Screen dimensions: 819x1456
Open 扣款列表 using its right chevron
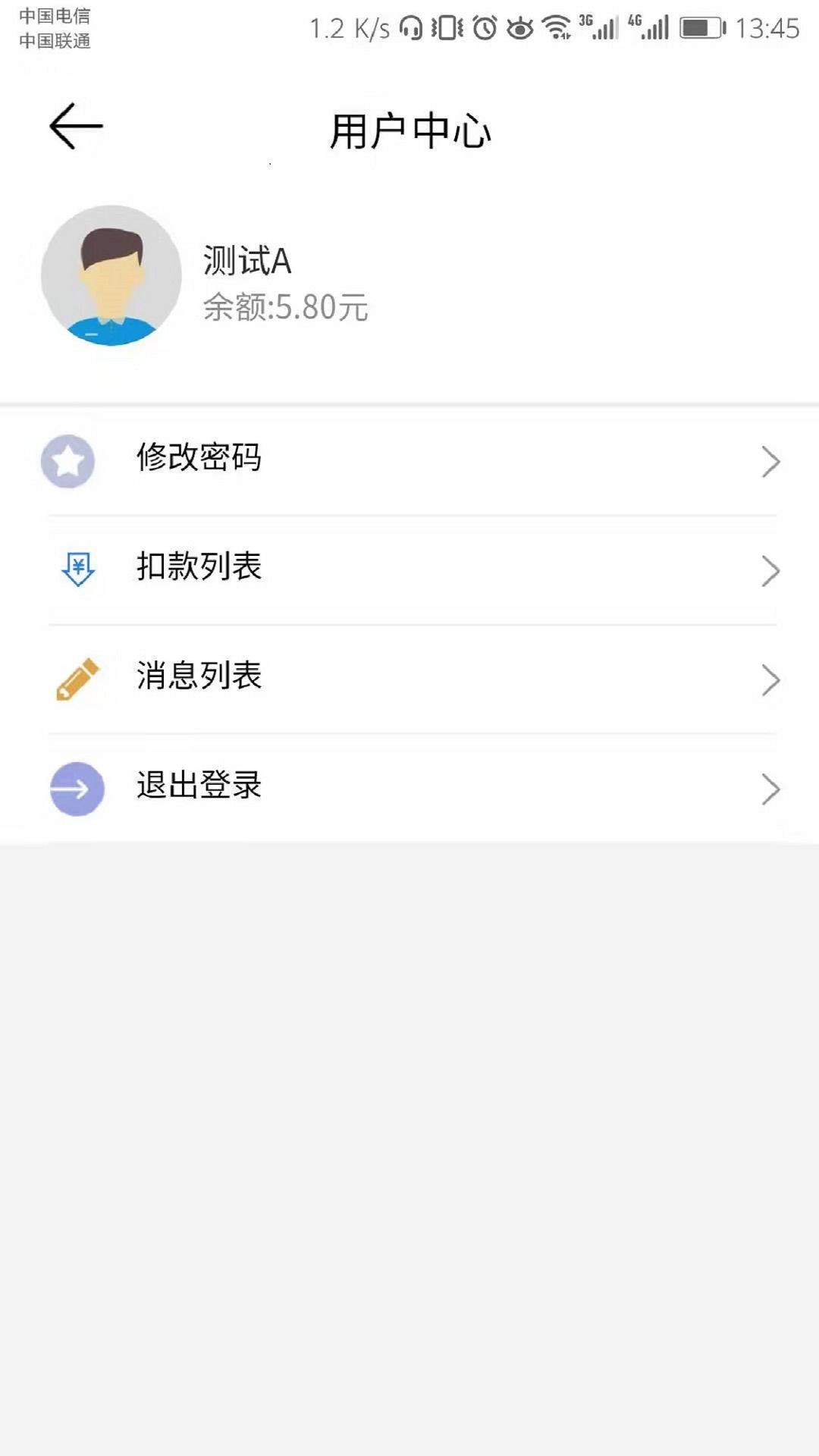[771, 570]
